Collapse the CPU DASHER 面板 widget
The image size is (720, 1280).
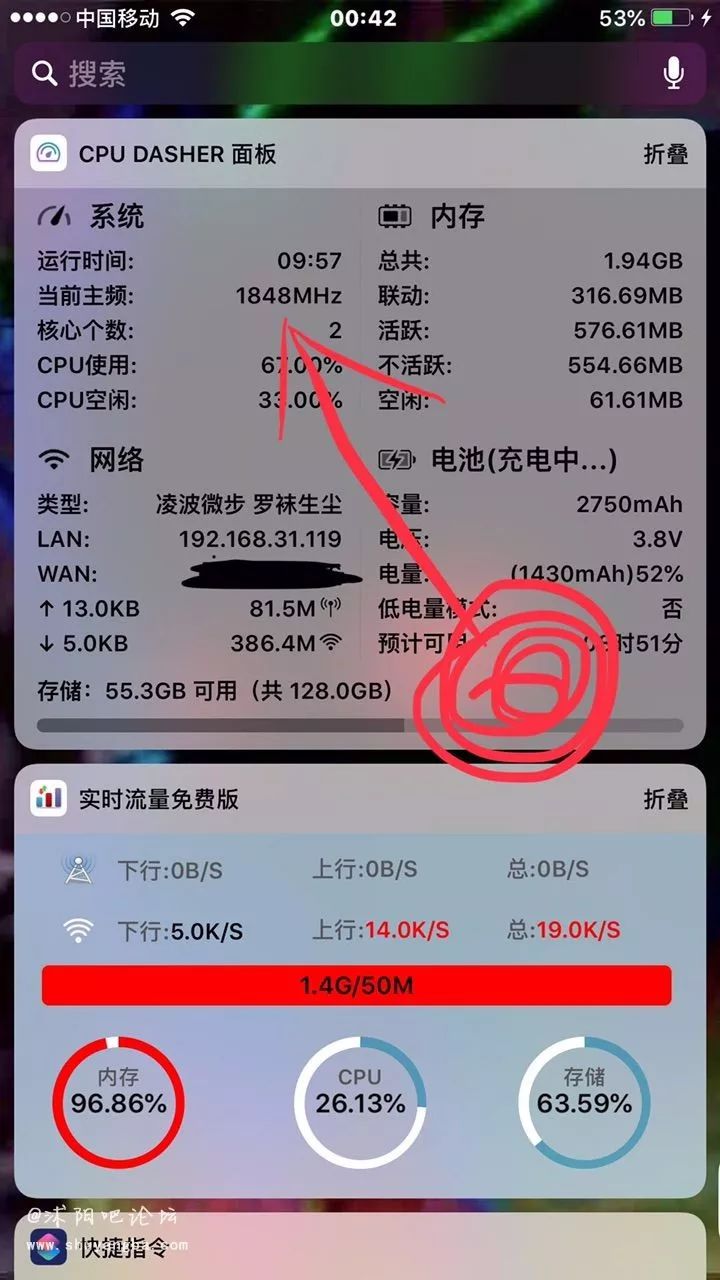click(x=665, y=154)
